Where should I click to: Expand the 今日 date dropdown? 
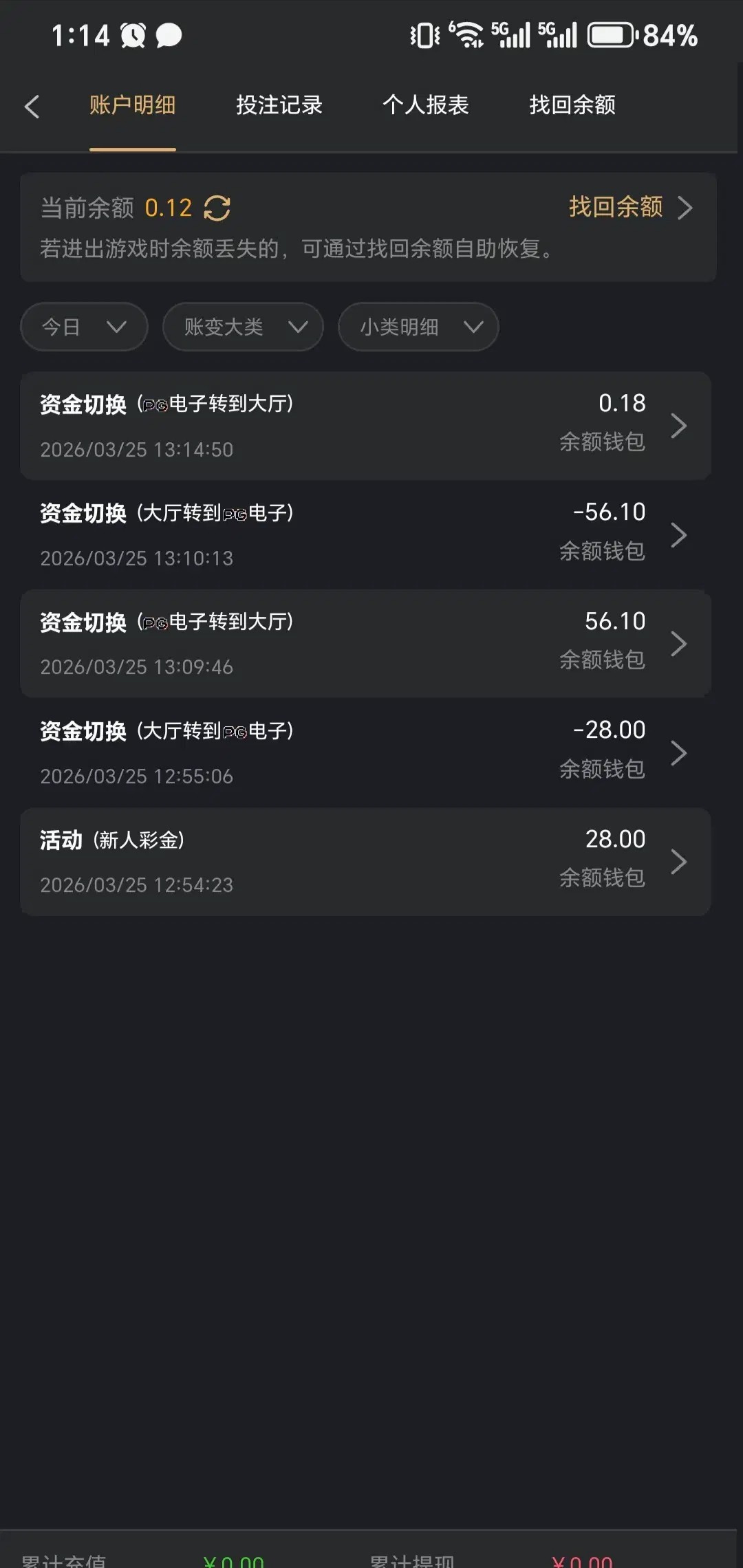[84, 327]
